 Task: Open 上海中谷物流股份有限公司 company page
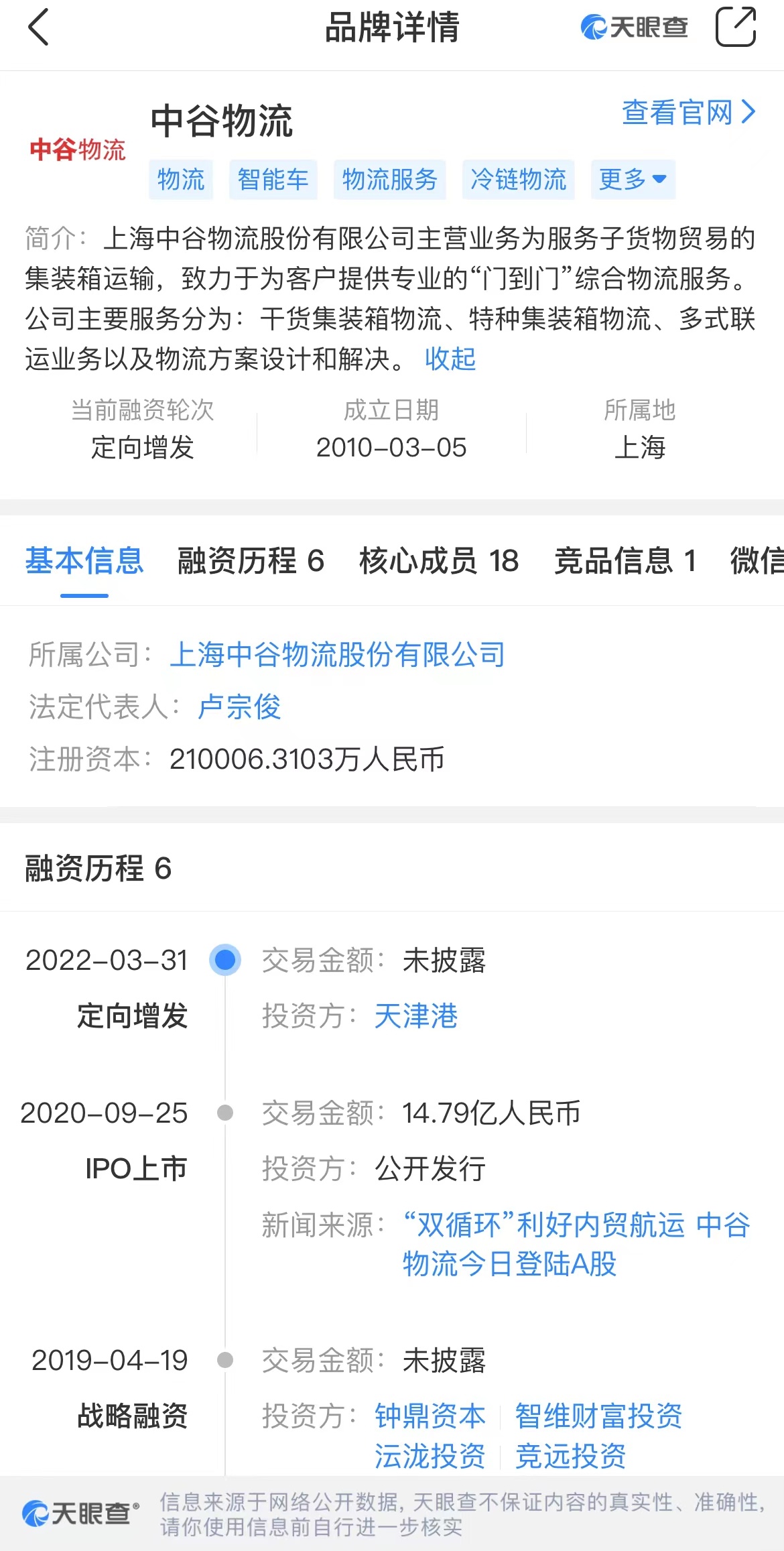tap(338, 654)
